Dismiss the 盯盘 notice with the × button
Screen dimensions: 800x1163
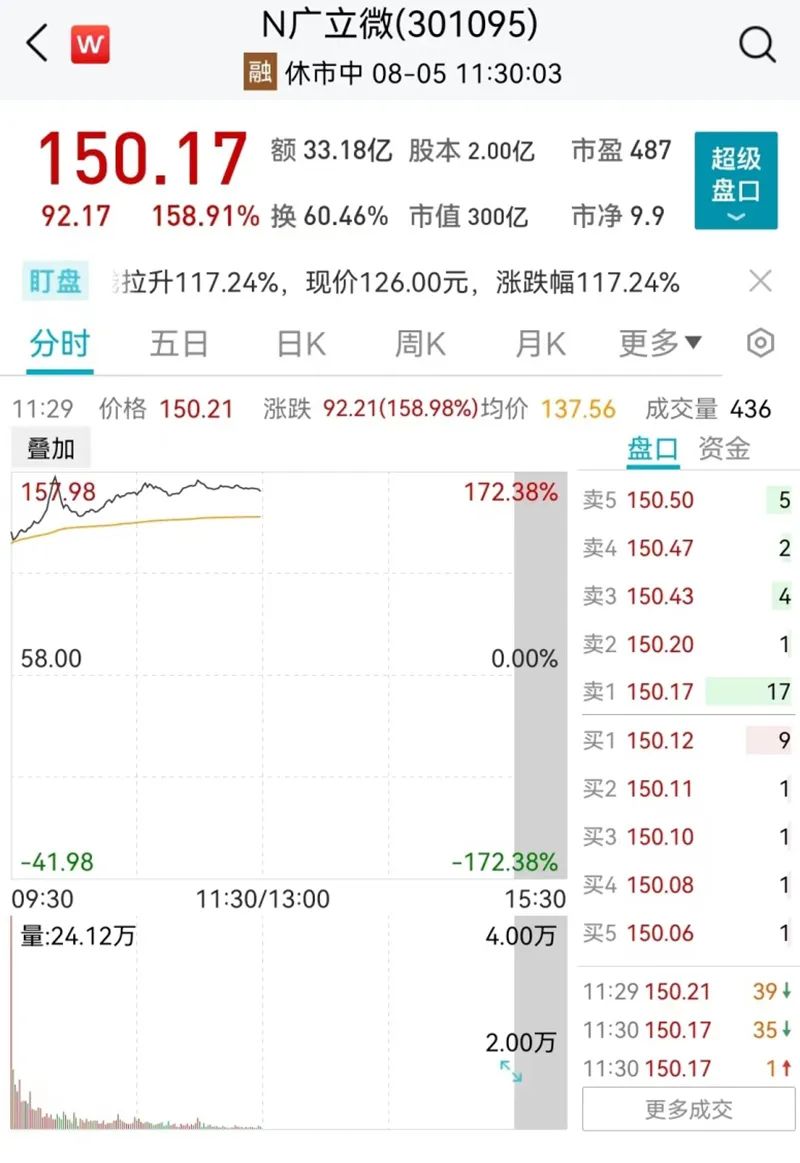[760, 281]
